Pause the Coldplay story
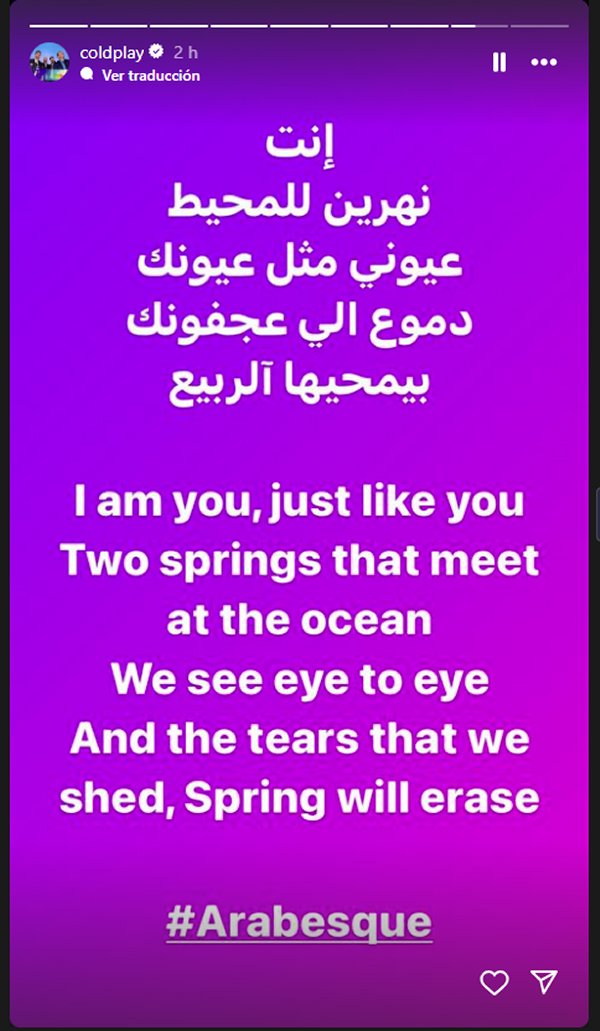 click(x=499, y=62)
